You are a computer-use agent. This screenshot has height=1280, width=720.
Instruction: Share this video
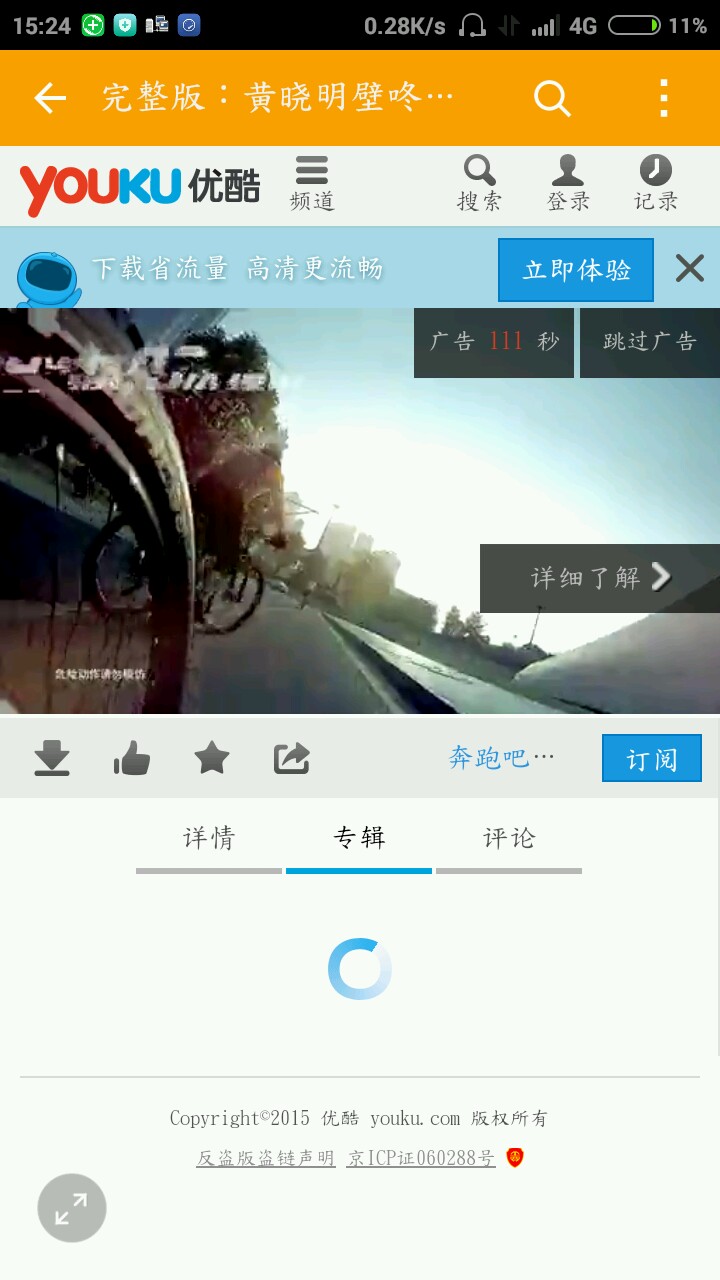coord(292,759)
